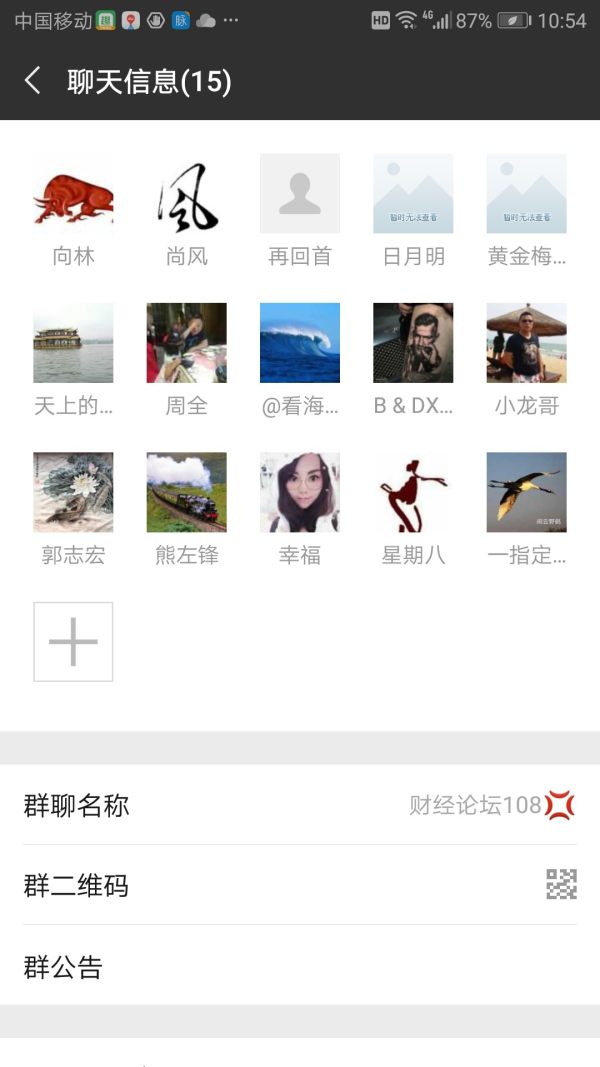Open the 群公告 row
This screenshot has height=1067, width=600.
300,966
